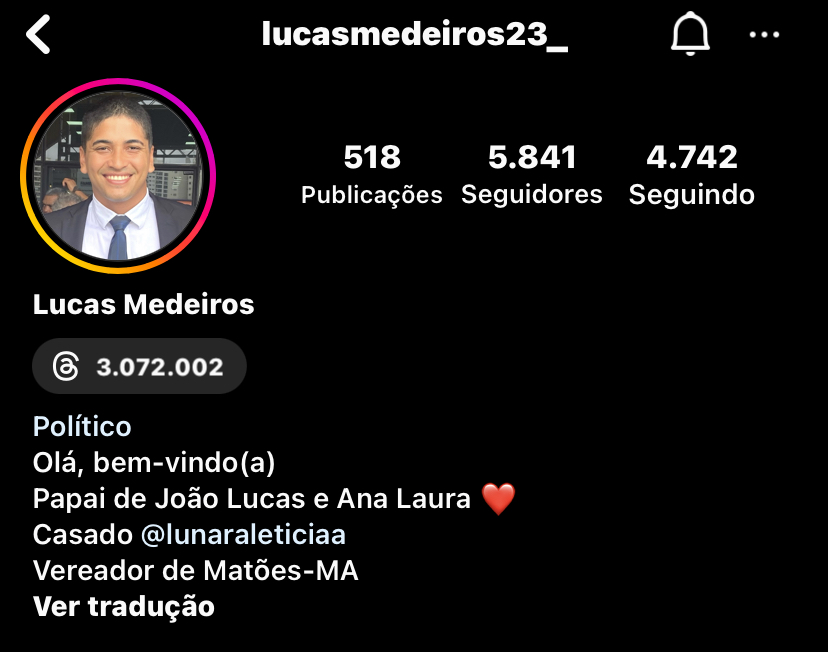Open the 518 Publicações count
The height and width of the screenshot is (652, 828).
pyautogui.click(x=371, y=174)
